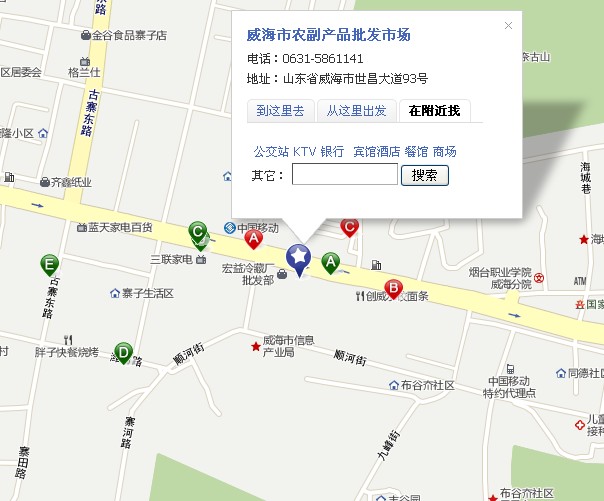The height and width of the screenshot is (501, 604).
Task: Look up nearby 餐馆
Action: tap(416, 152)
